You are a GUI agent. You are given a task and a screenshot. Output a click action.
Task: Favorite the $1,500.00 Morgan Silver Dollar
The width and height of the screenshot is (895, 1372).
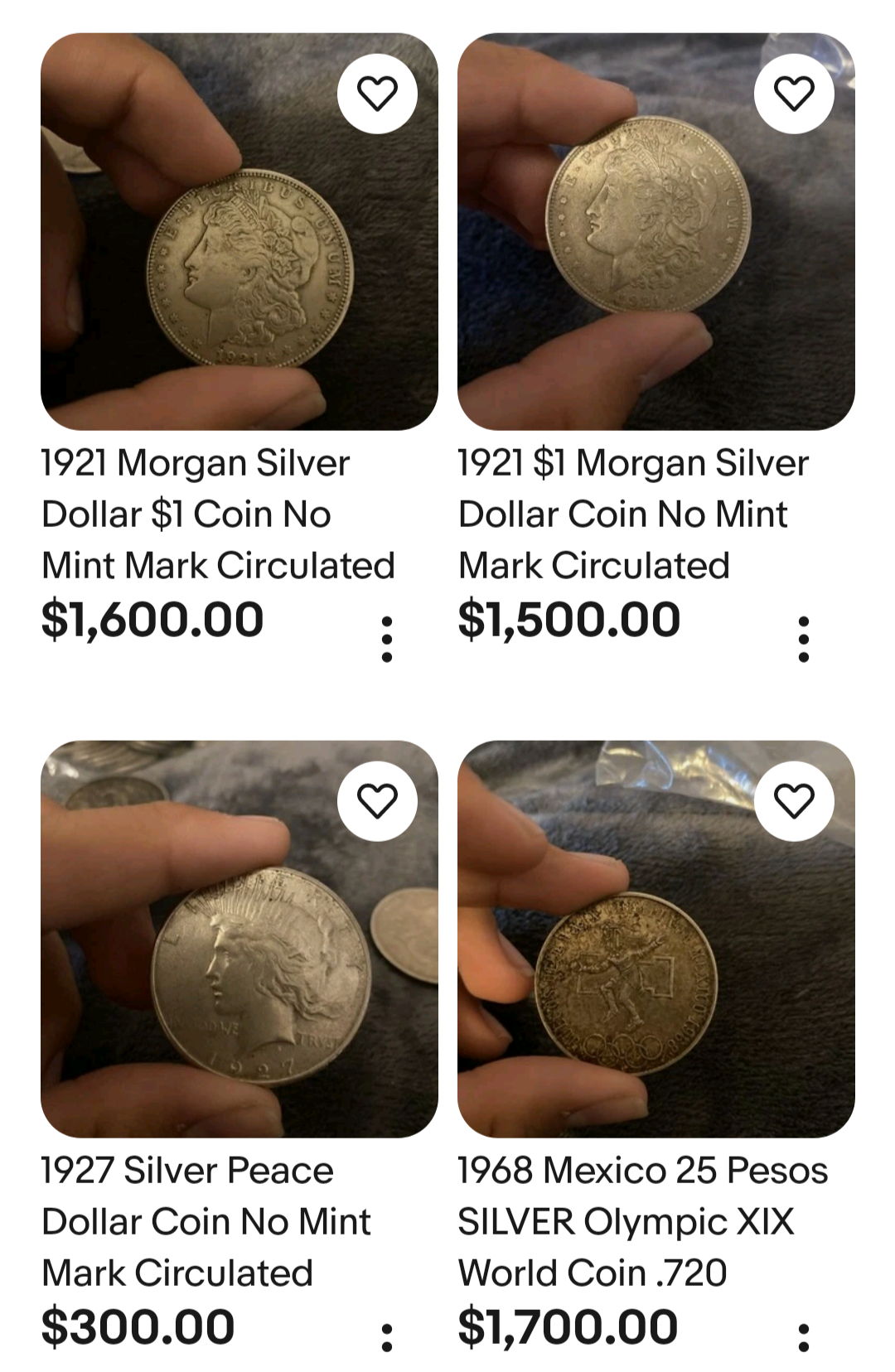[x=794, y=92]
